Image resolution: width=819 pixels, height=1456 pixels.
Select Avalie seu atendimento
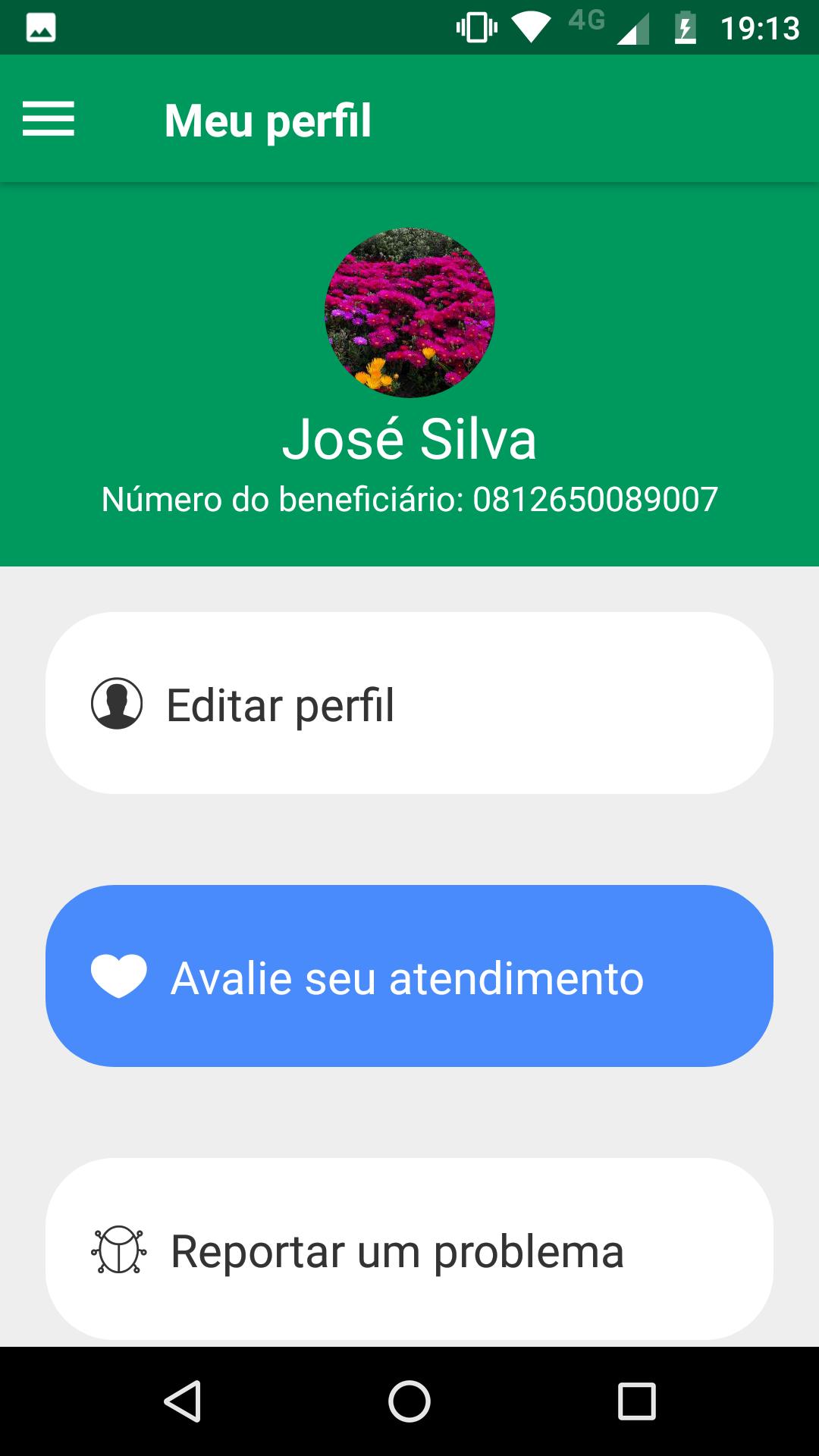409,976
